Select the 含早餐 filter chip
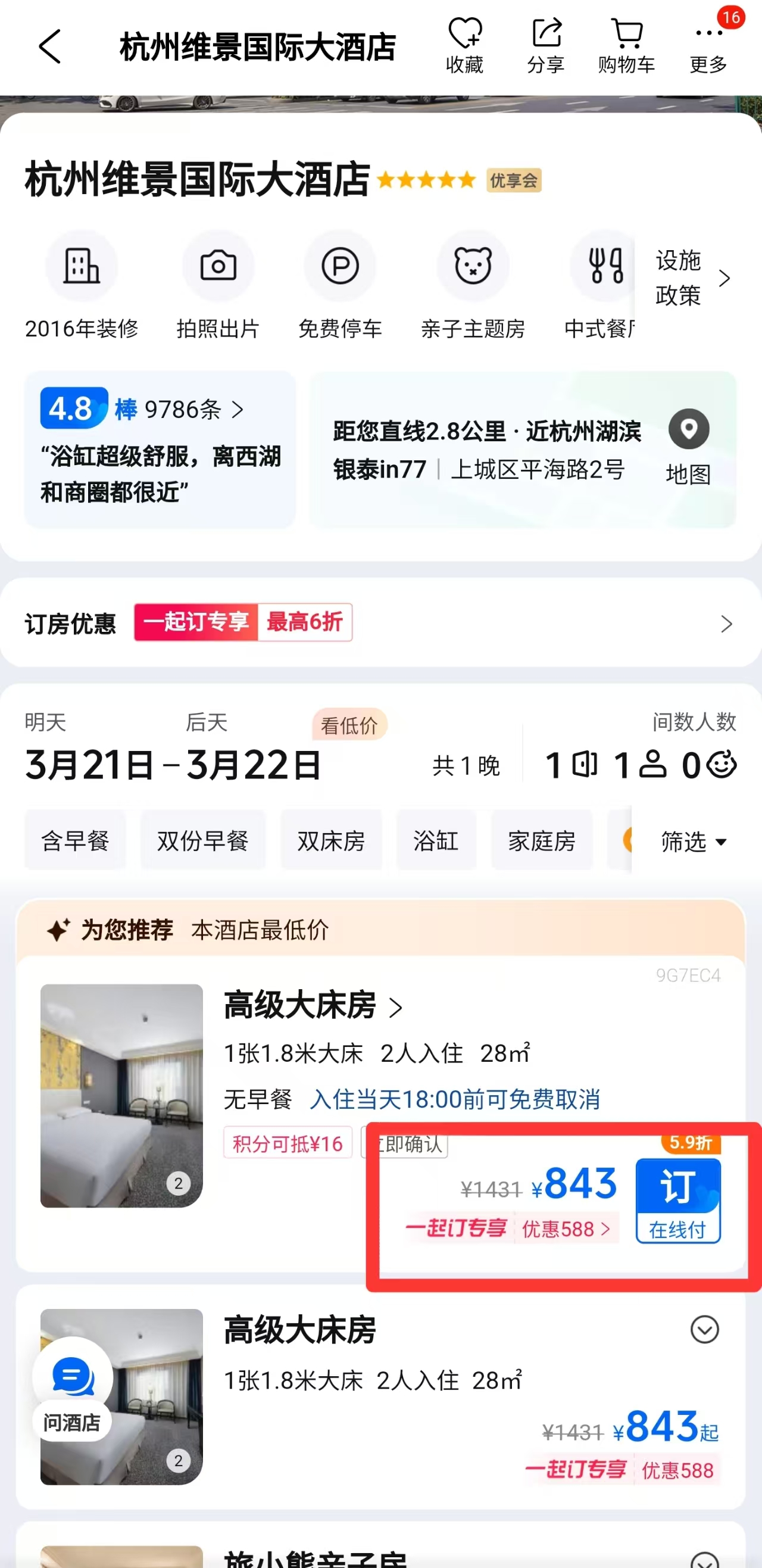The height and width of the screenshot is (1568, 762). coord(75,841)
